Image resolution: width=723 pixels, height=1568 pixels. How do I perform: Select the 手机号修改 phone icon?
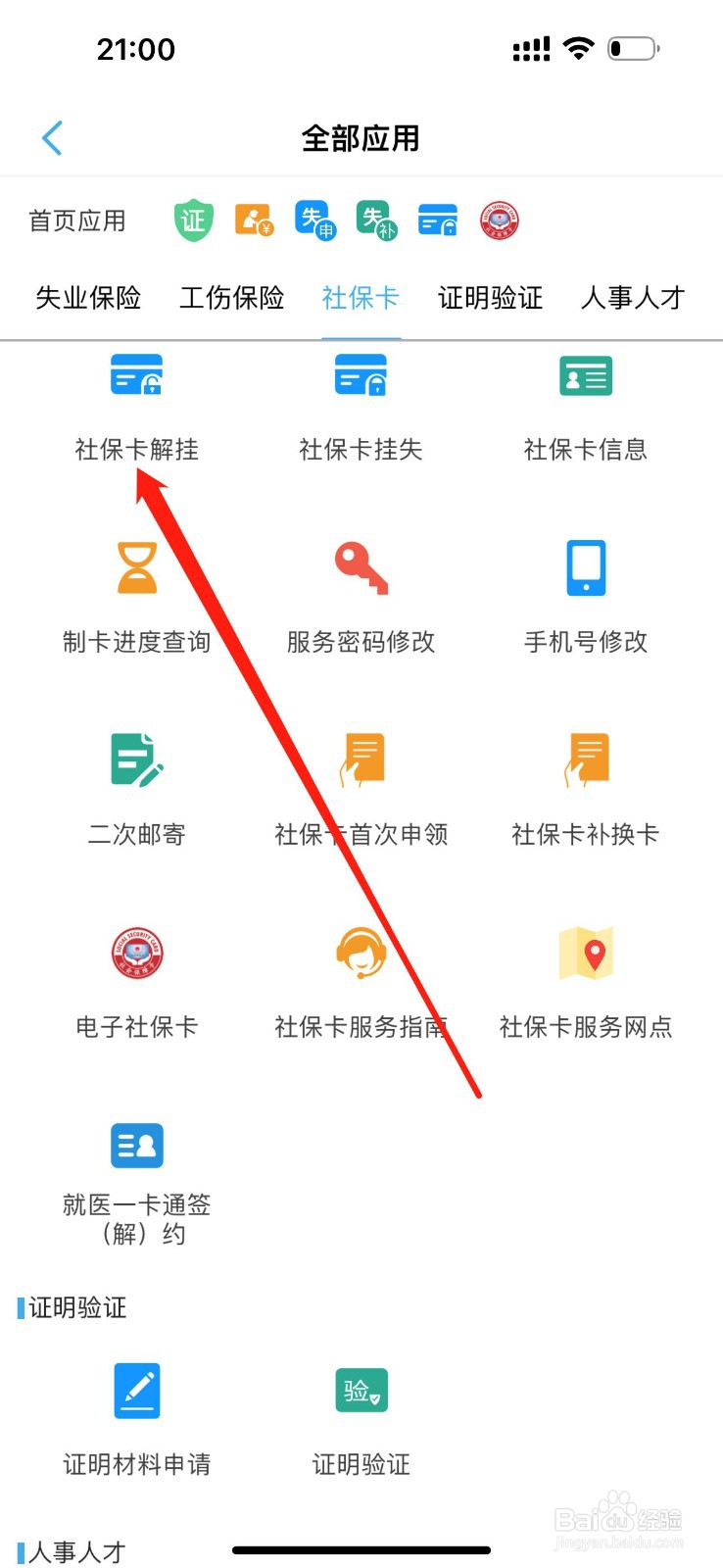[585, 568]
